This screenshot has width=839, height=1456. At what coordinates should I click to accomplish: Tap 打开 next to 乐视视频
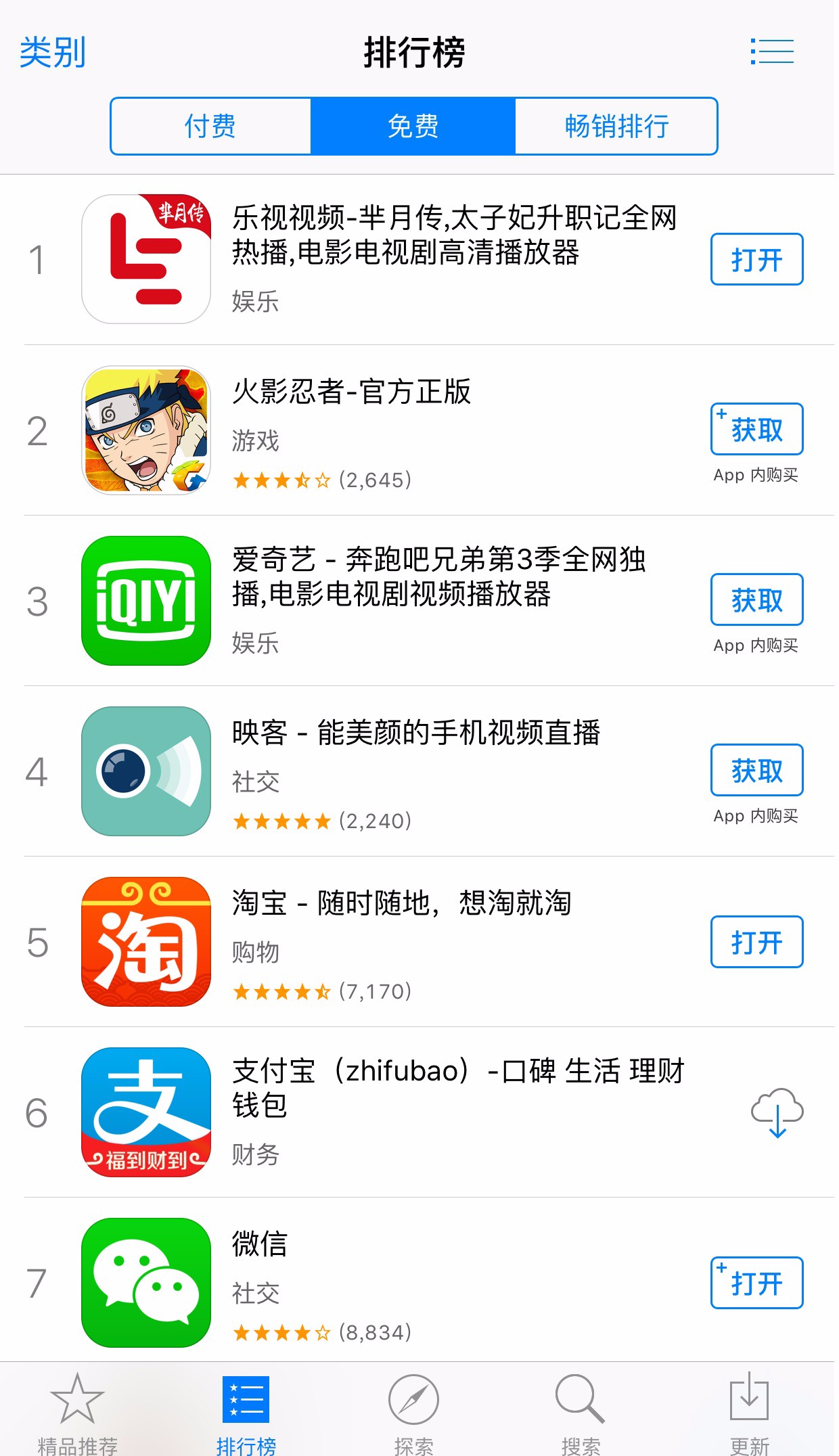click(x=756, y=259)
